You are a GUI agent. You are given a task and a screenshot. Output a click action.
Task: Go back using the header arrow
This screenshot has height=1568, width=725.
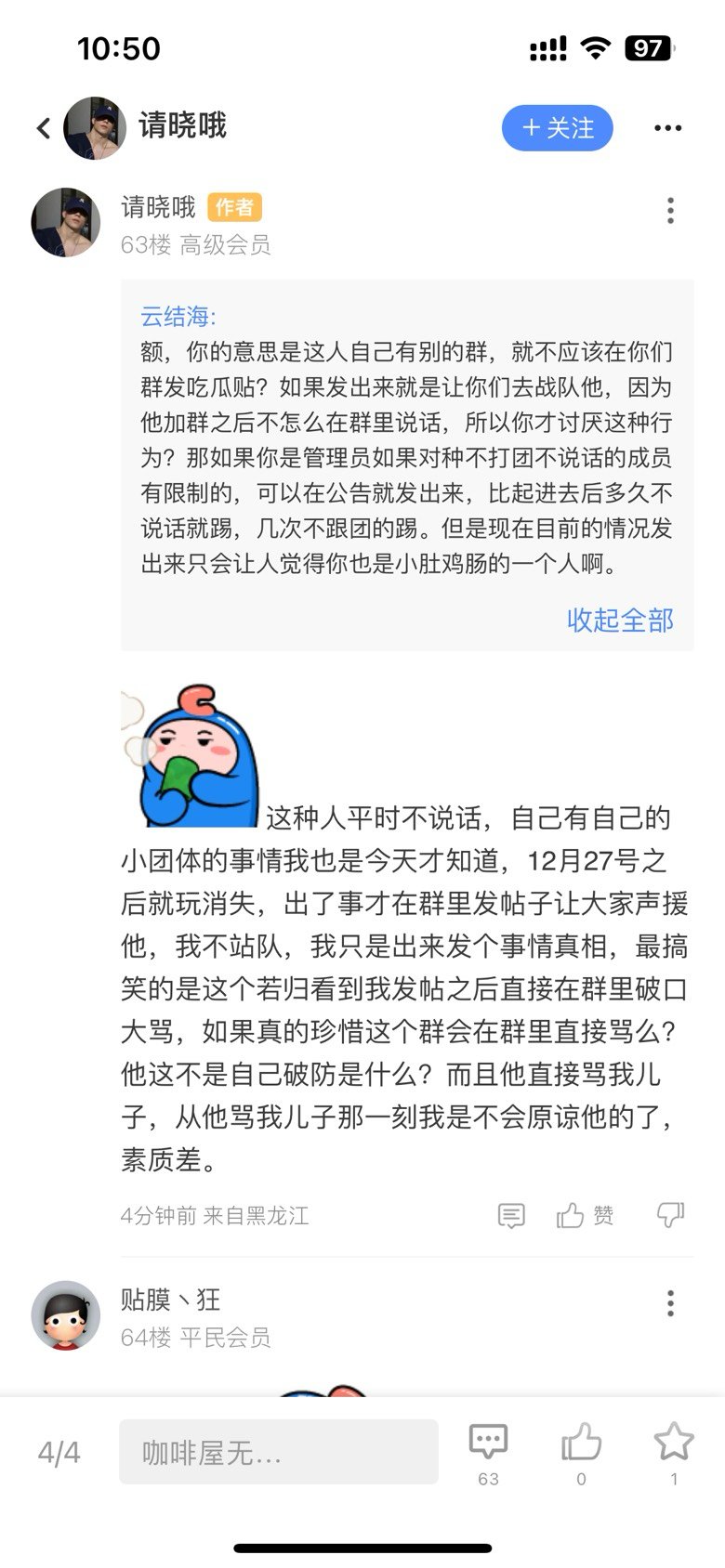click(43, 128)
